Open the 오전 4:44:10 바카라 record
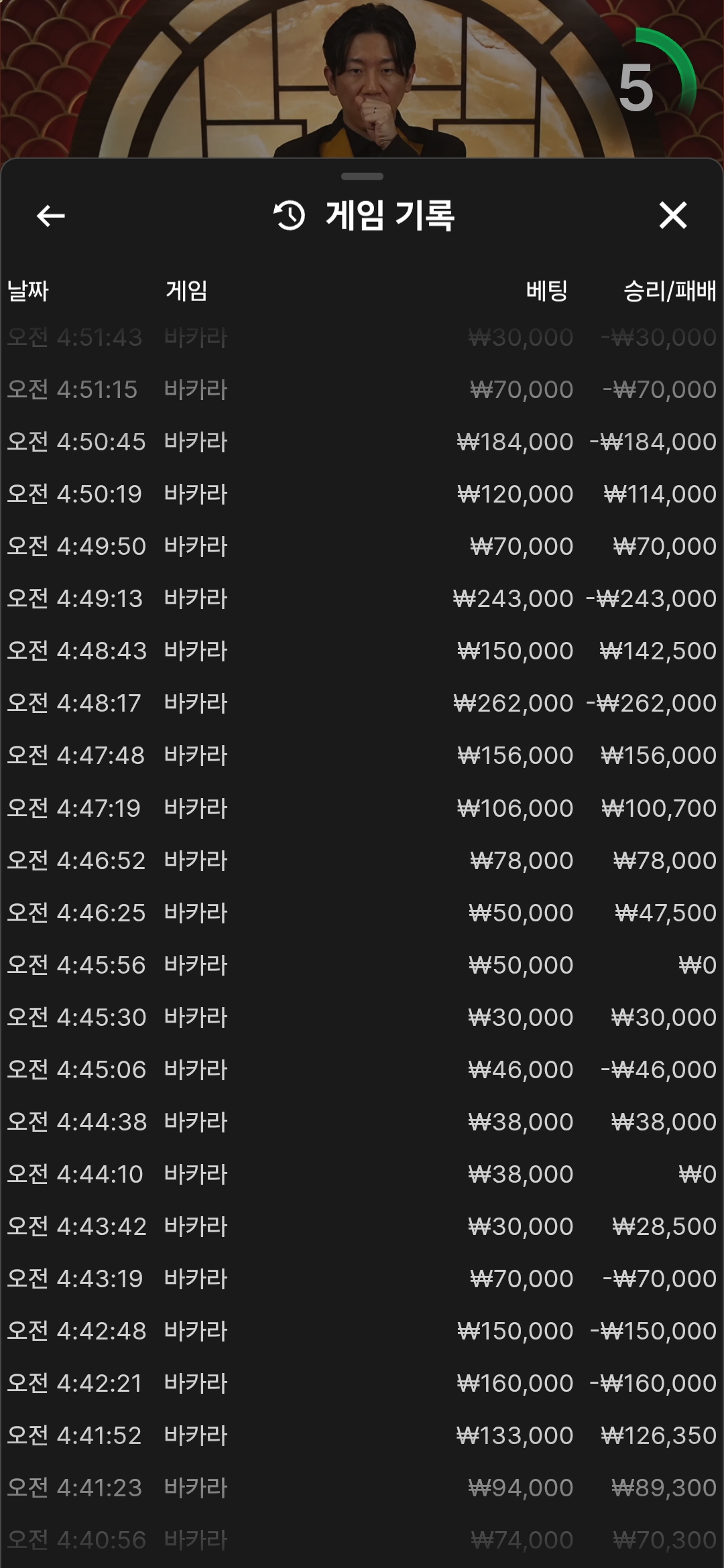This screenshot has width=724, height=1568. tap(362, 1174)
